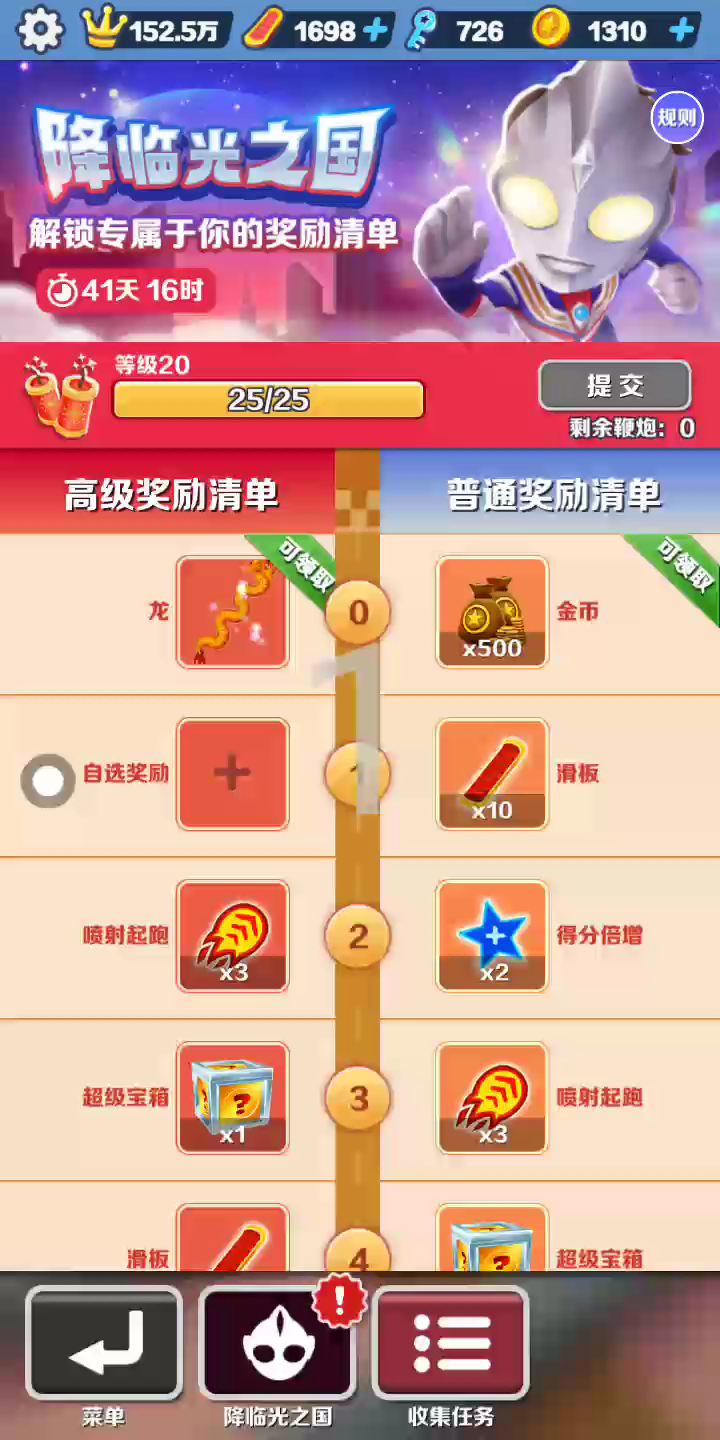This screenshot has width=720, height=1440.
Task: Select the normal-list 喷射起跑 x3 reward
Action: pos(492,1098)
